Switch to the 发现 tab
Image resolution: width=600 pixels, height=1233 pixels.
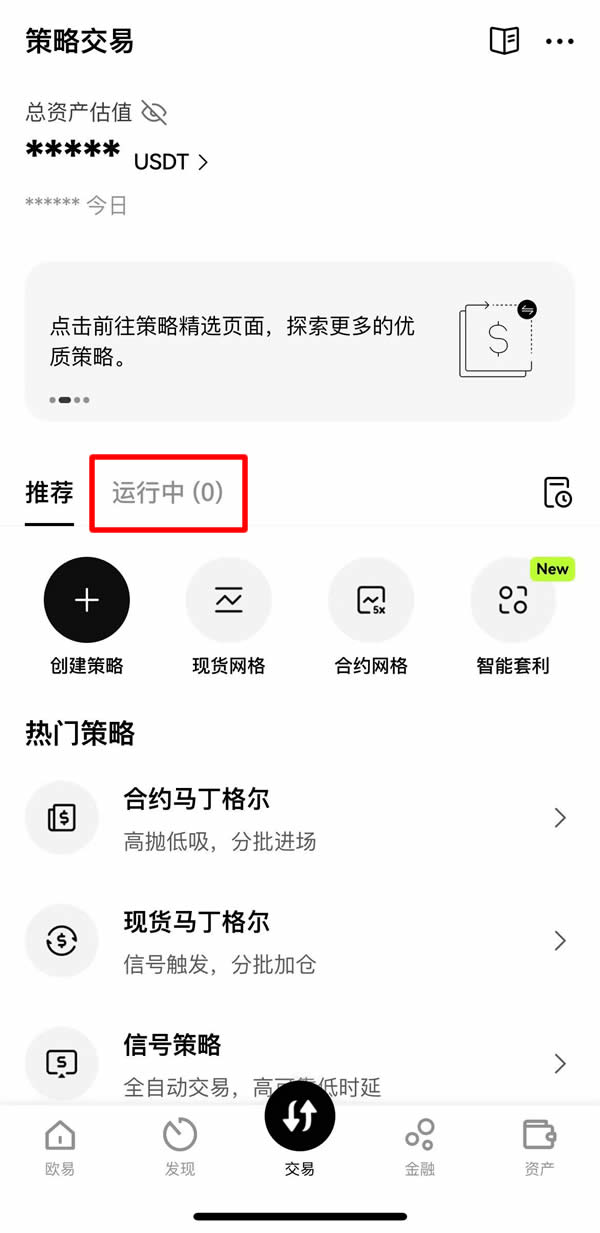point(180,1146)
